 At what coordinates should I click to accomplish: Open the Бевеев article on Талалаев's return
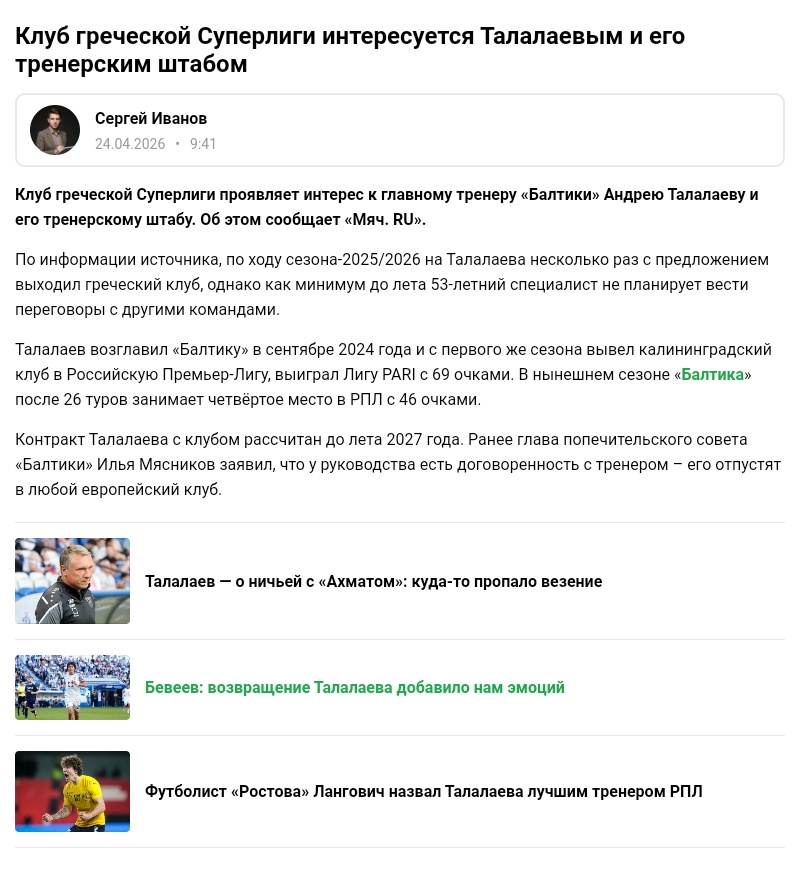tap(355, 687)
